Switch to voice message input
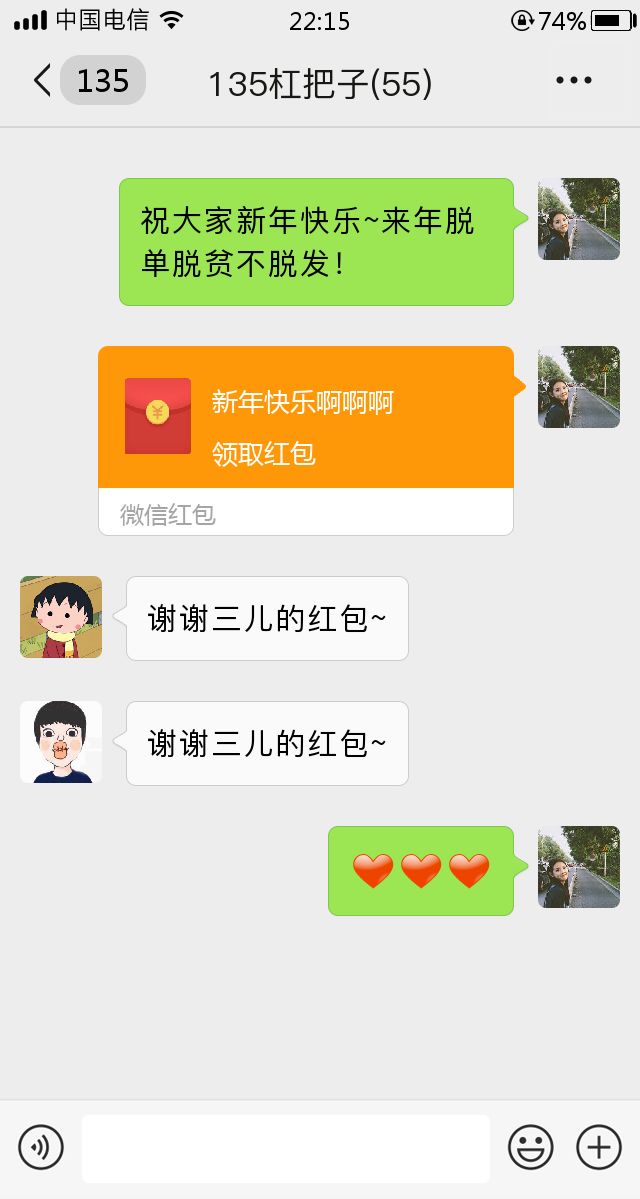640x1199 pixels. coord(41,1147)
